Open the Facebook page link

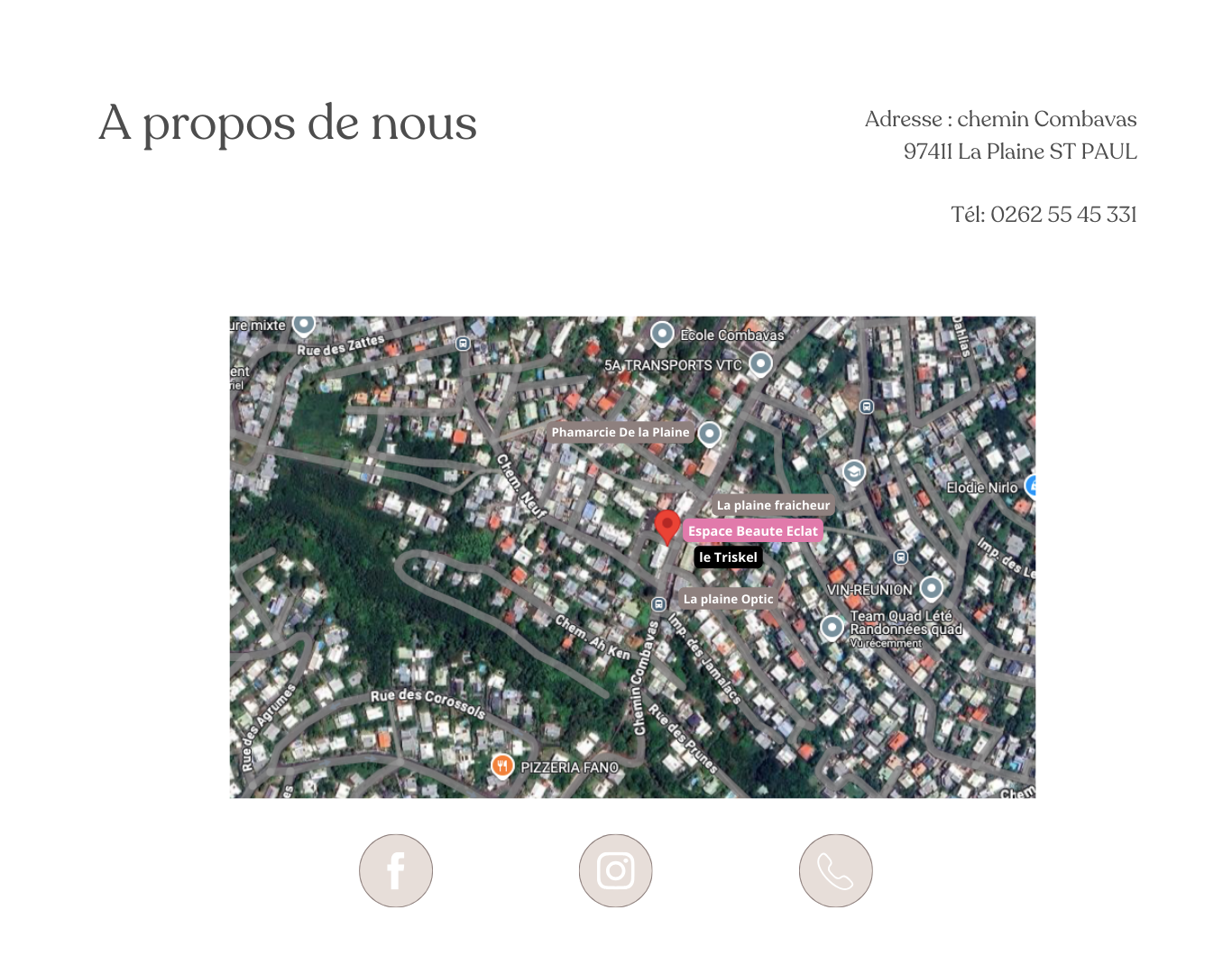tap(396, 870)
